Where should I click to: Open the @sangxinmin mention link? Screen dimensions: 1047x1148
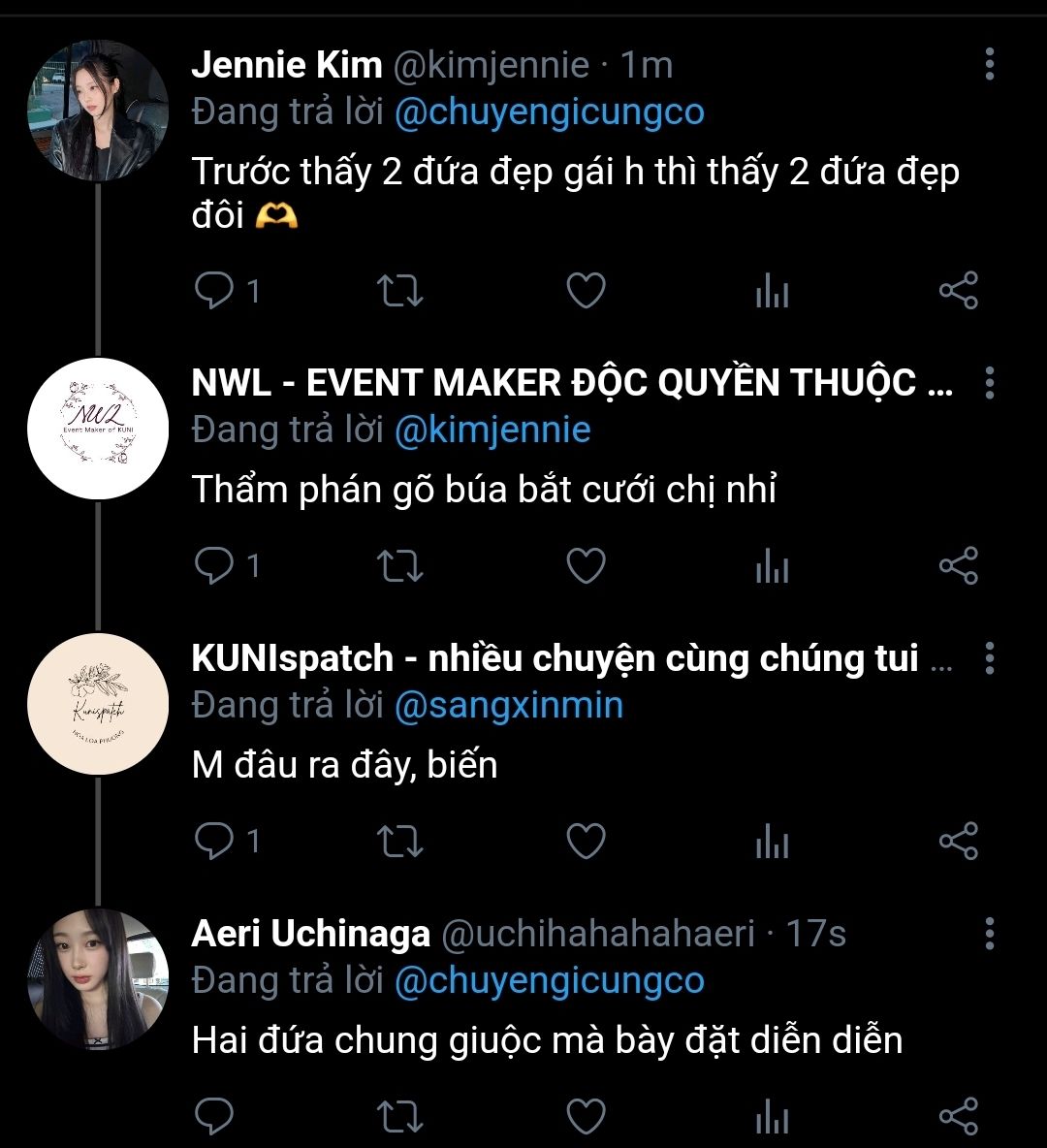click(x=509, y=706)
